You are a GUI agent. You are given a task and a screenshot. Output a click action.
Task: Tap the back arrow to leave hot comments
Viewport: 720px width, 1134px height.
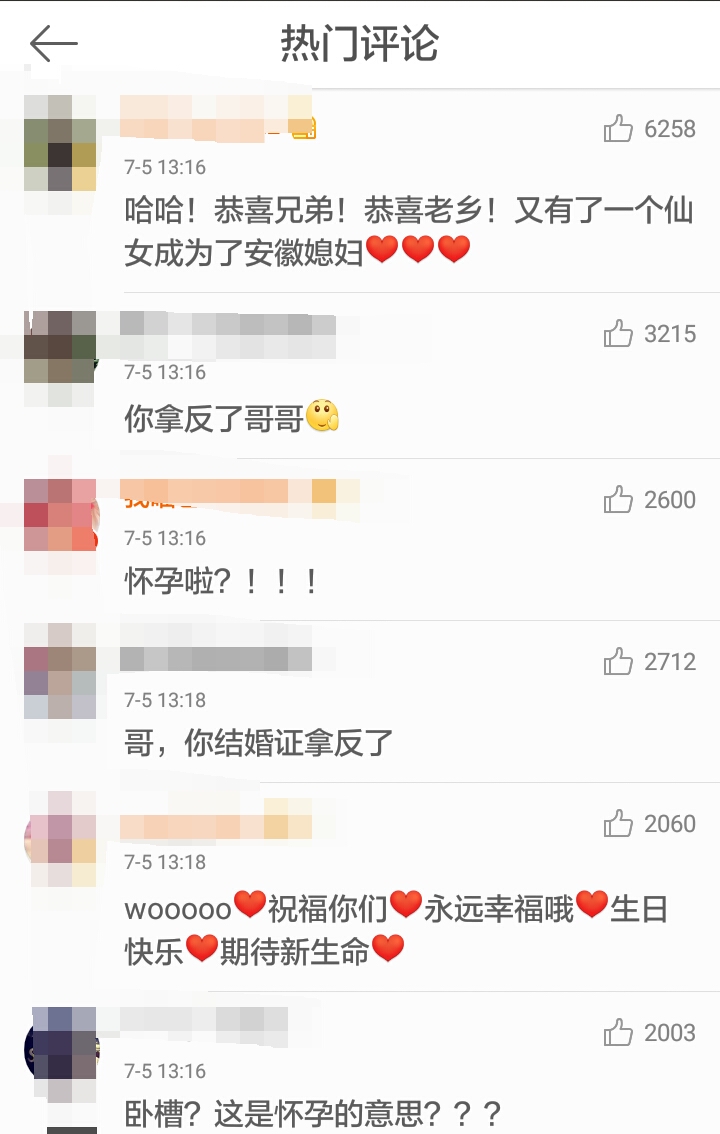(x=55, y=43)
